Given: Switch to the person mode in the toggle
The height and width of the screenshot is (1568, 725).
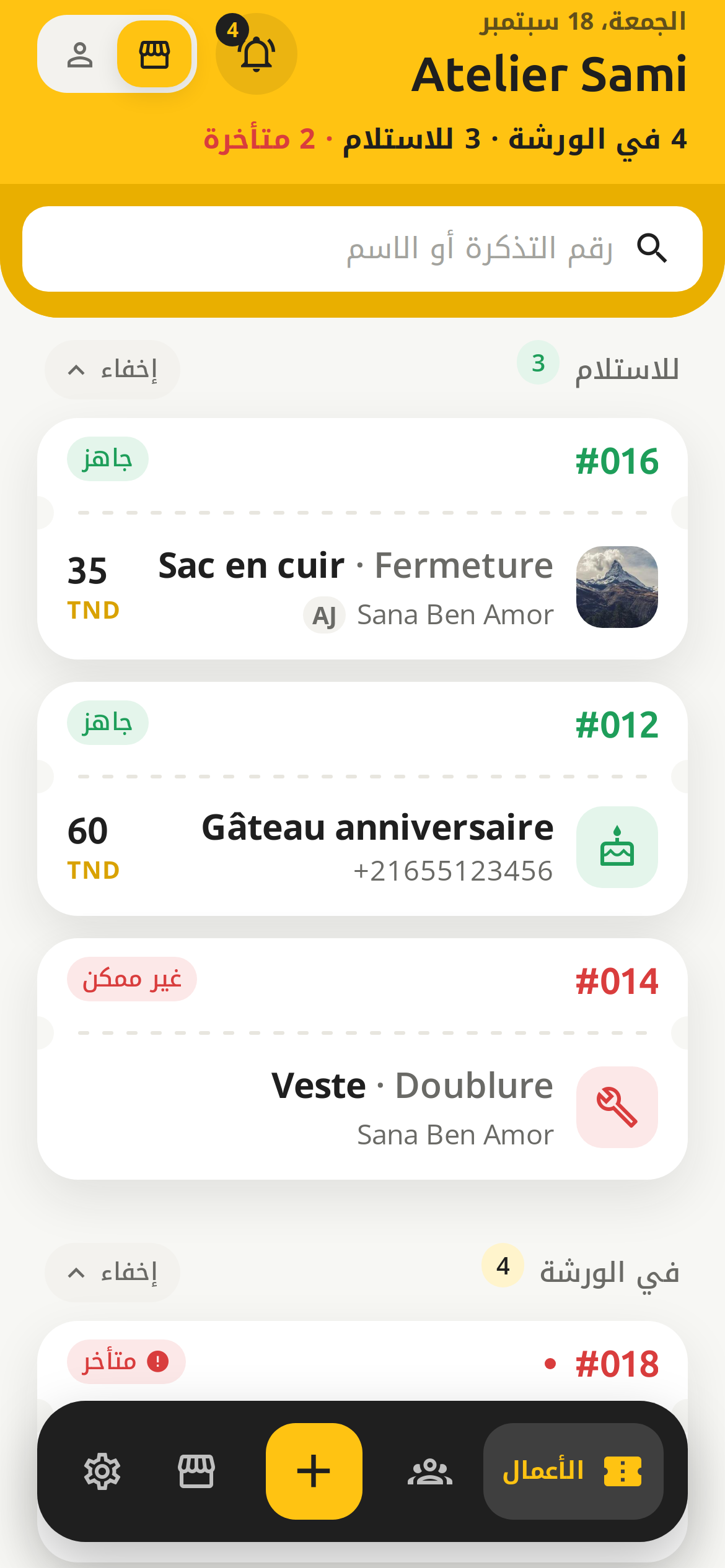Looking at the screenshot, I should tap(80, 54).
